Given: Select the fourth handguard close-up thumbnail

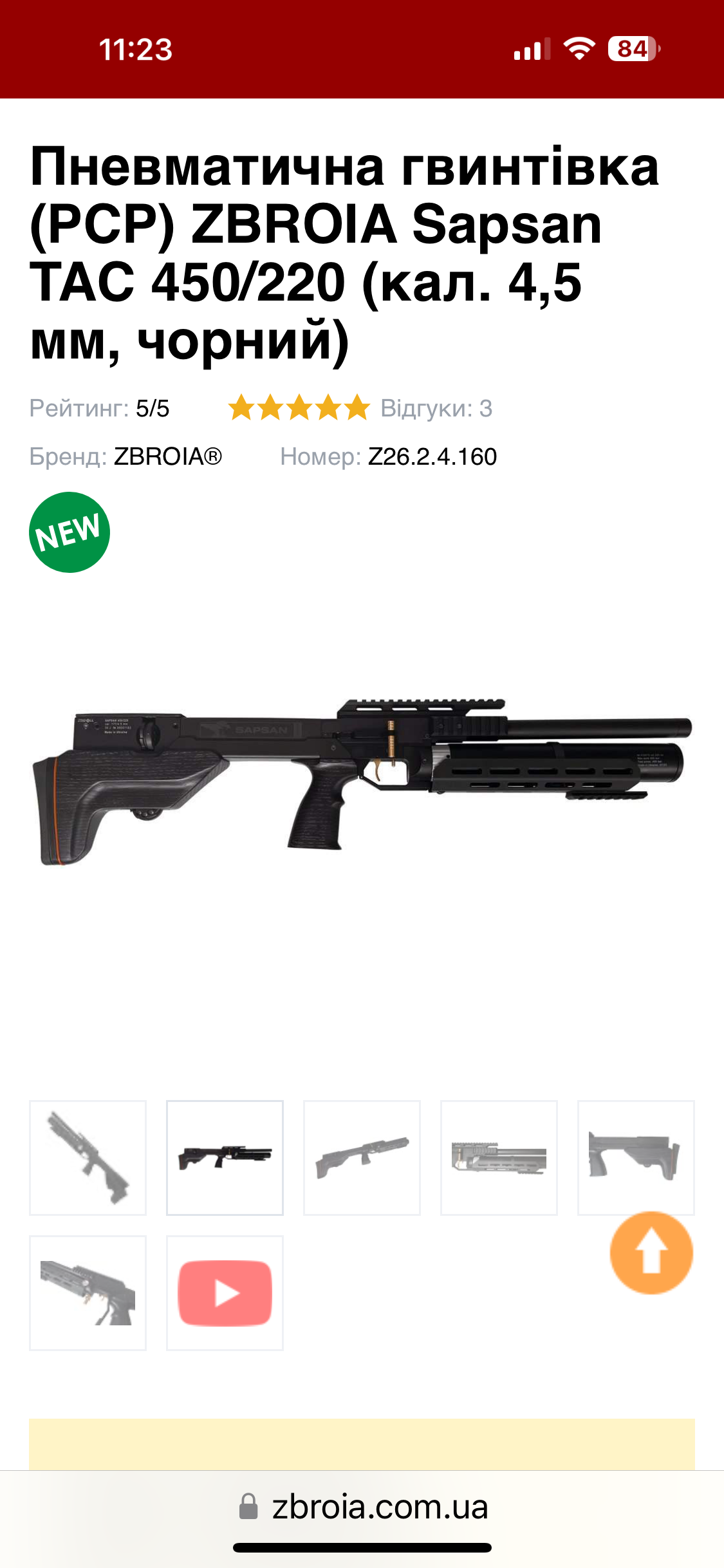Looking at the screenshot, I should [499, 1157].
